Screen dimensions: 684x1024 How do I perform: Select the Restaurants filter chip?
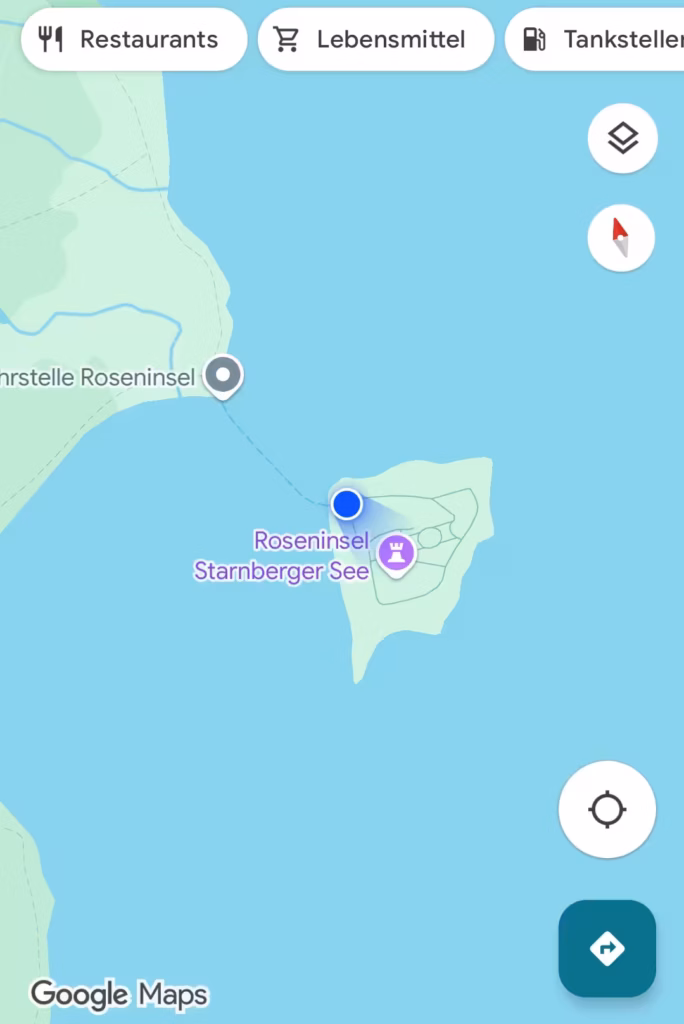(133, 40)
